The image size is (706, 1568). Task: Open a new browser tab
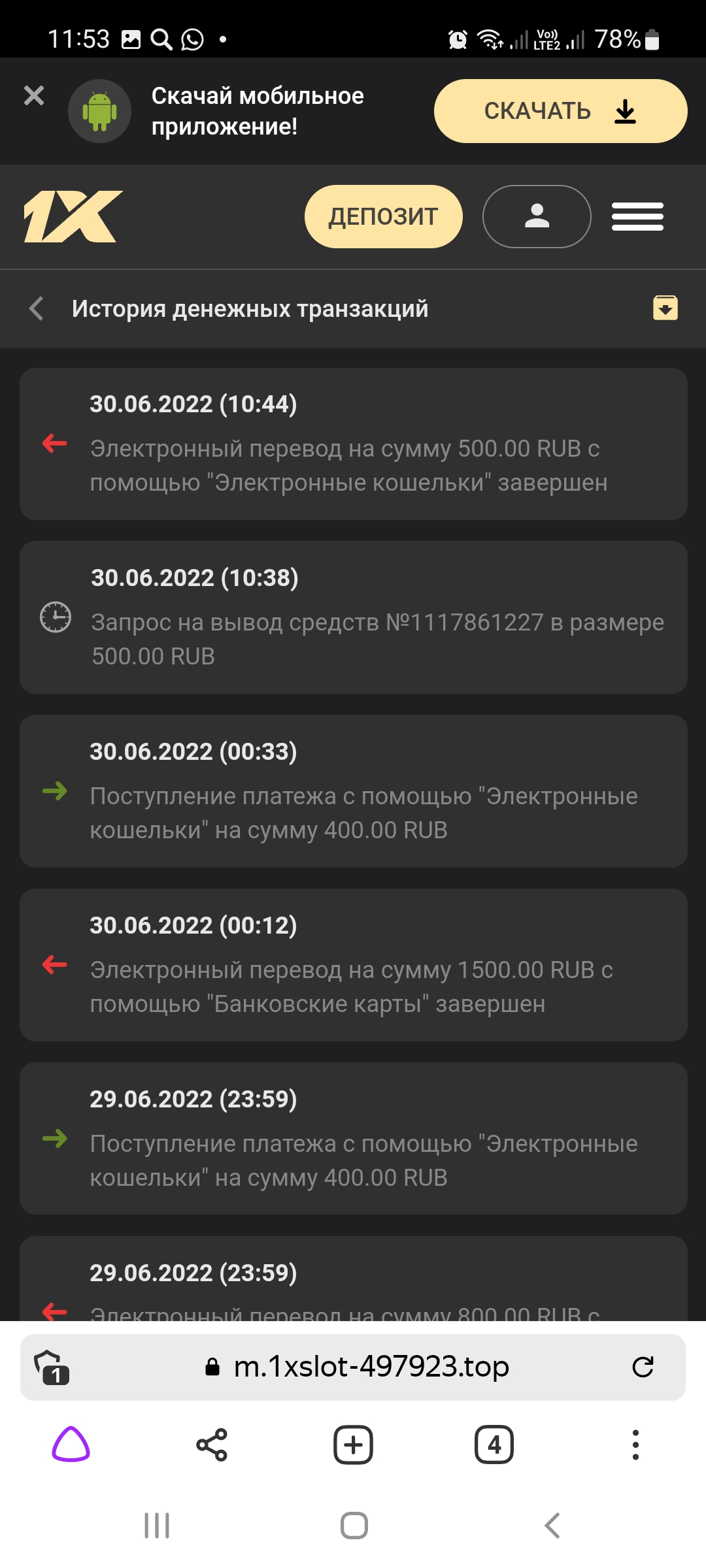(353, 1445)
